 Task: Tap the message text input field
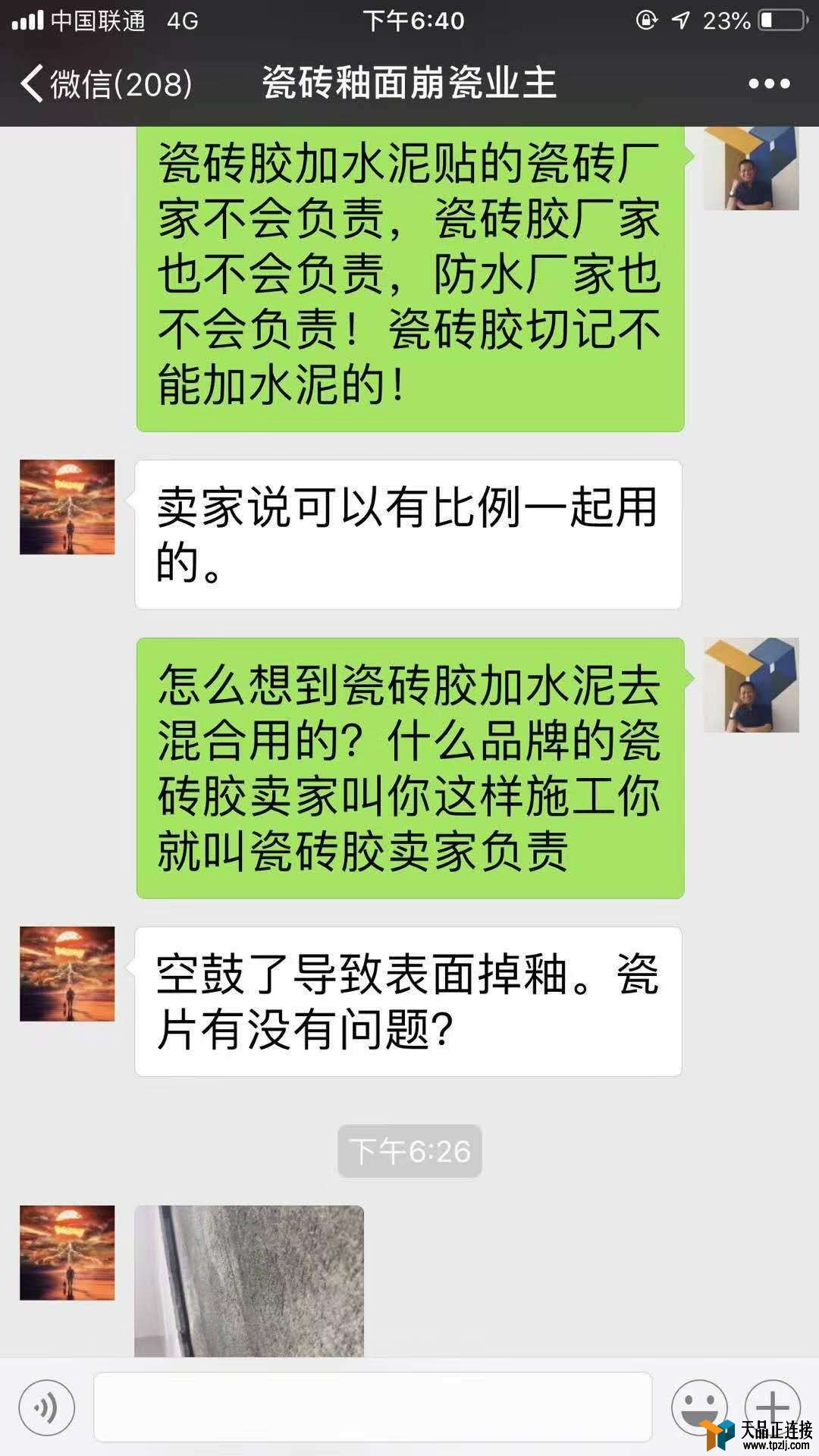372,1407
